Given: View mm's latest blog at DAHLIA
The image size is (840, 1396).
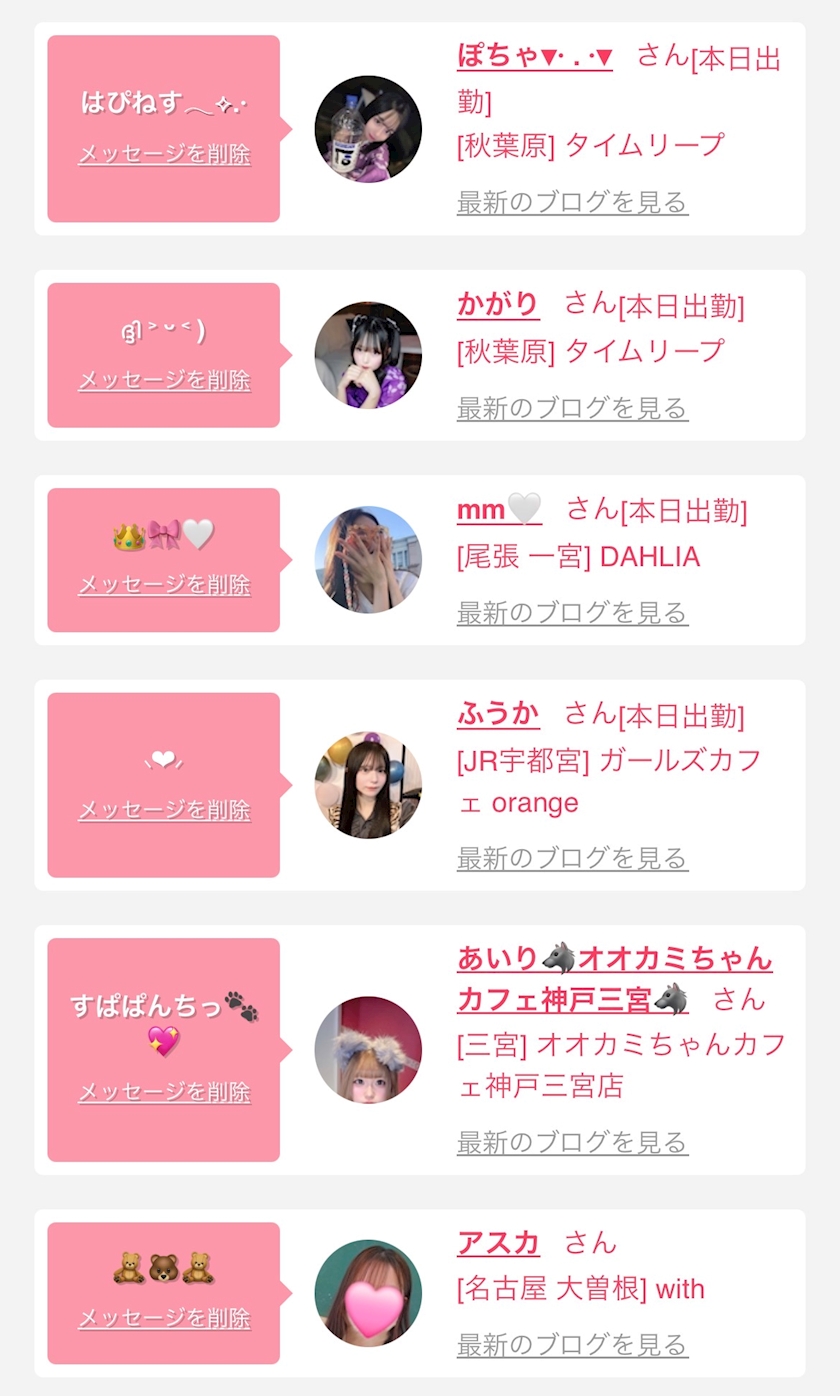Looking at the screenshot, I should click(x=572, y=613).
